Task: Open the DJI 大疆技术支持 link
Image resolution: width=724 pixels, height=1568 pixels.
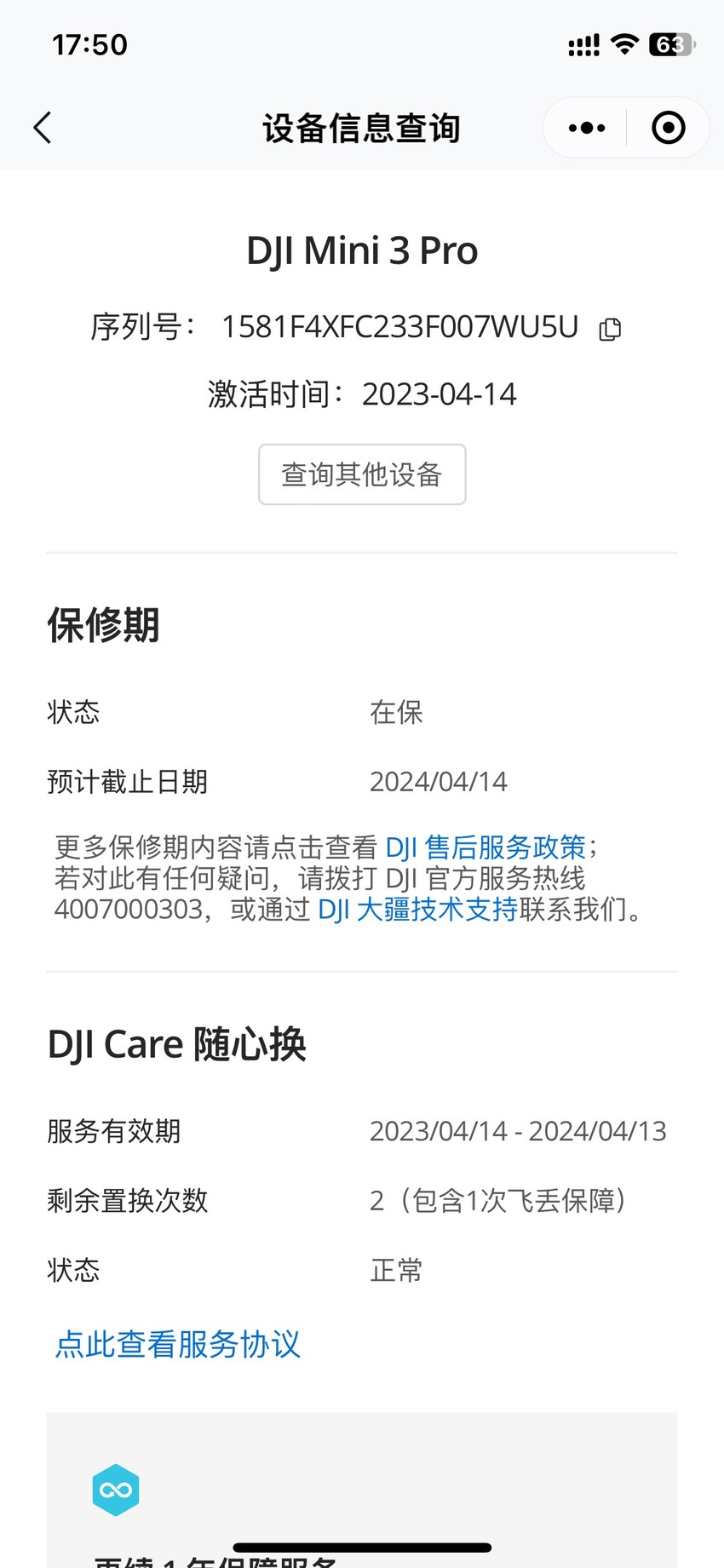Action: tap(417, 910)
